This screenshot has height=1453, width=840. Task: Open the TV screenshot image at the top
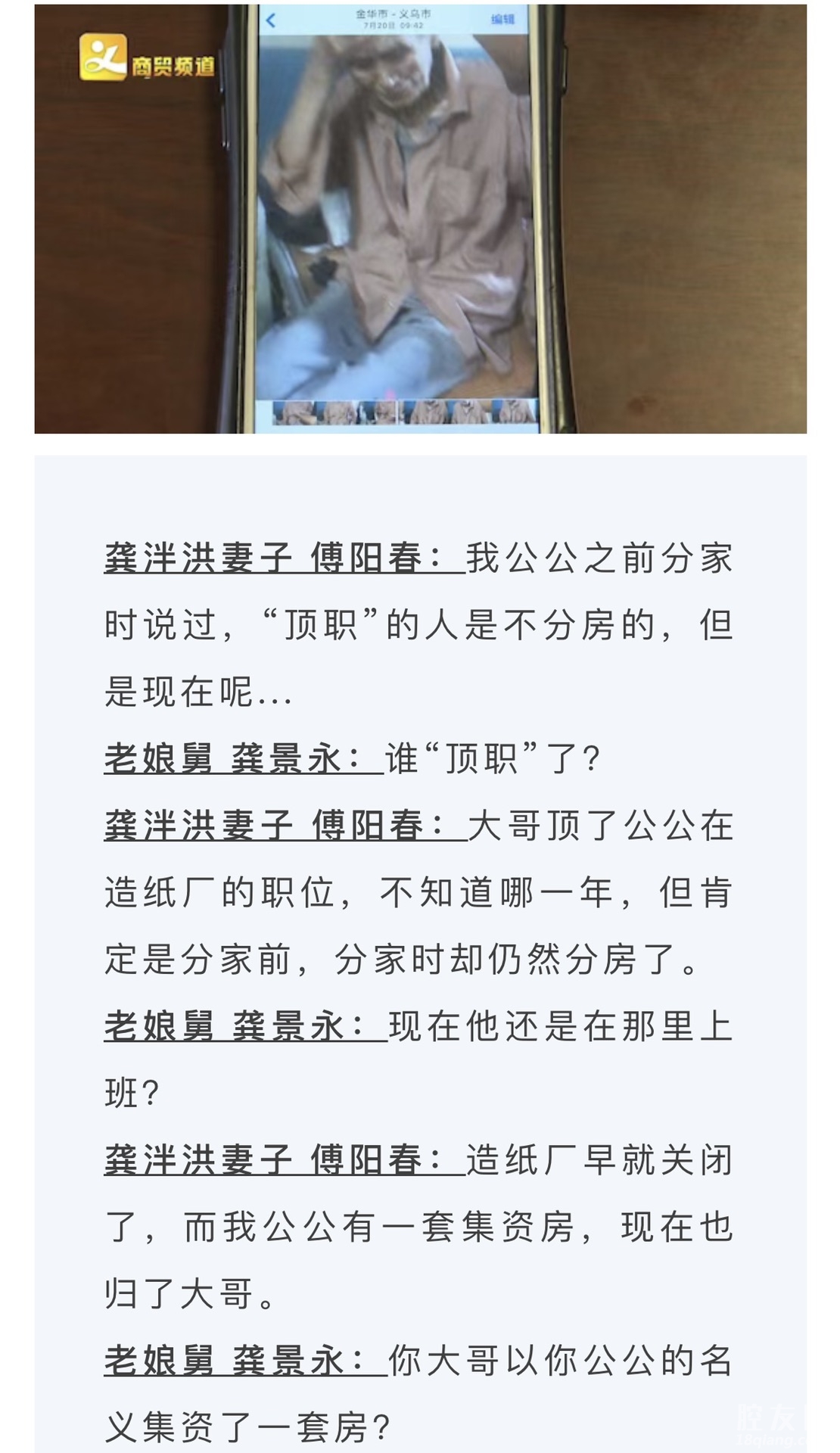(420, 218)
